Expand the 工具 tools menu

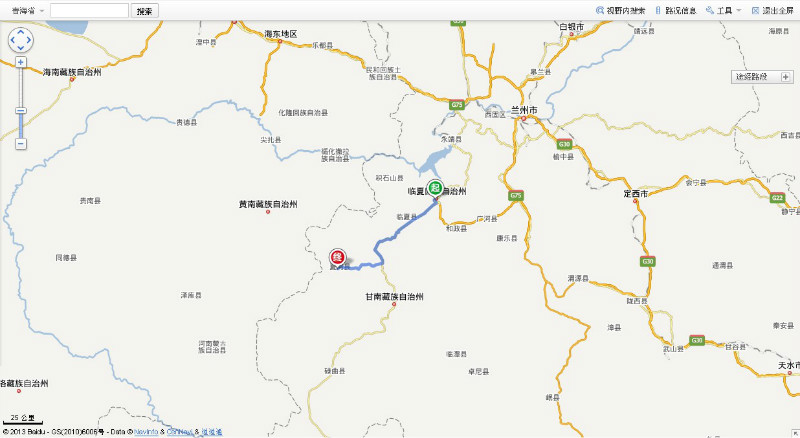point(724,10)
